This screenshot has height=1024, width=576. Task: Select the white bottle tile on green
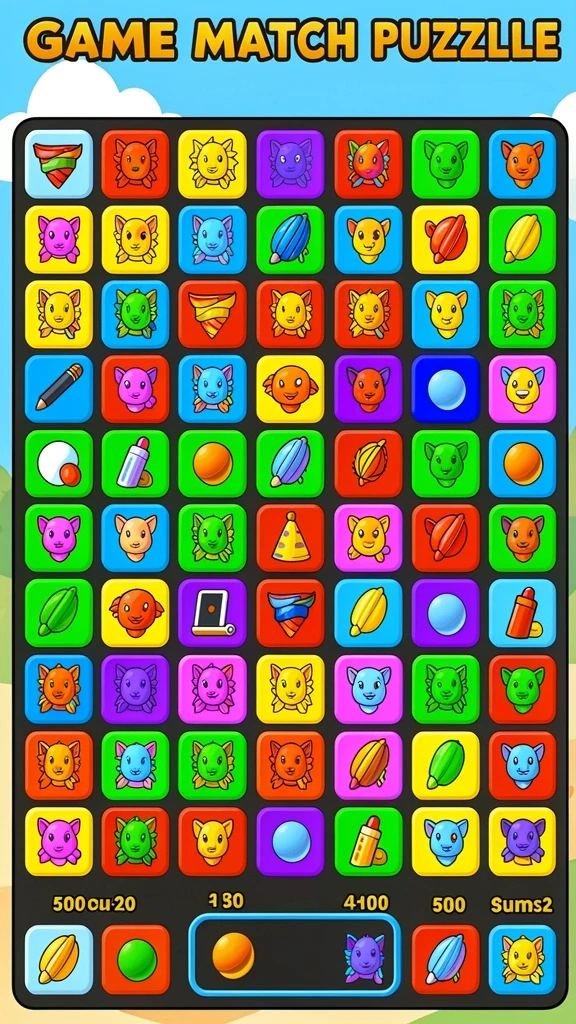point(135,463)
